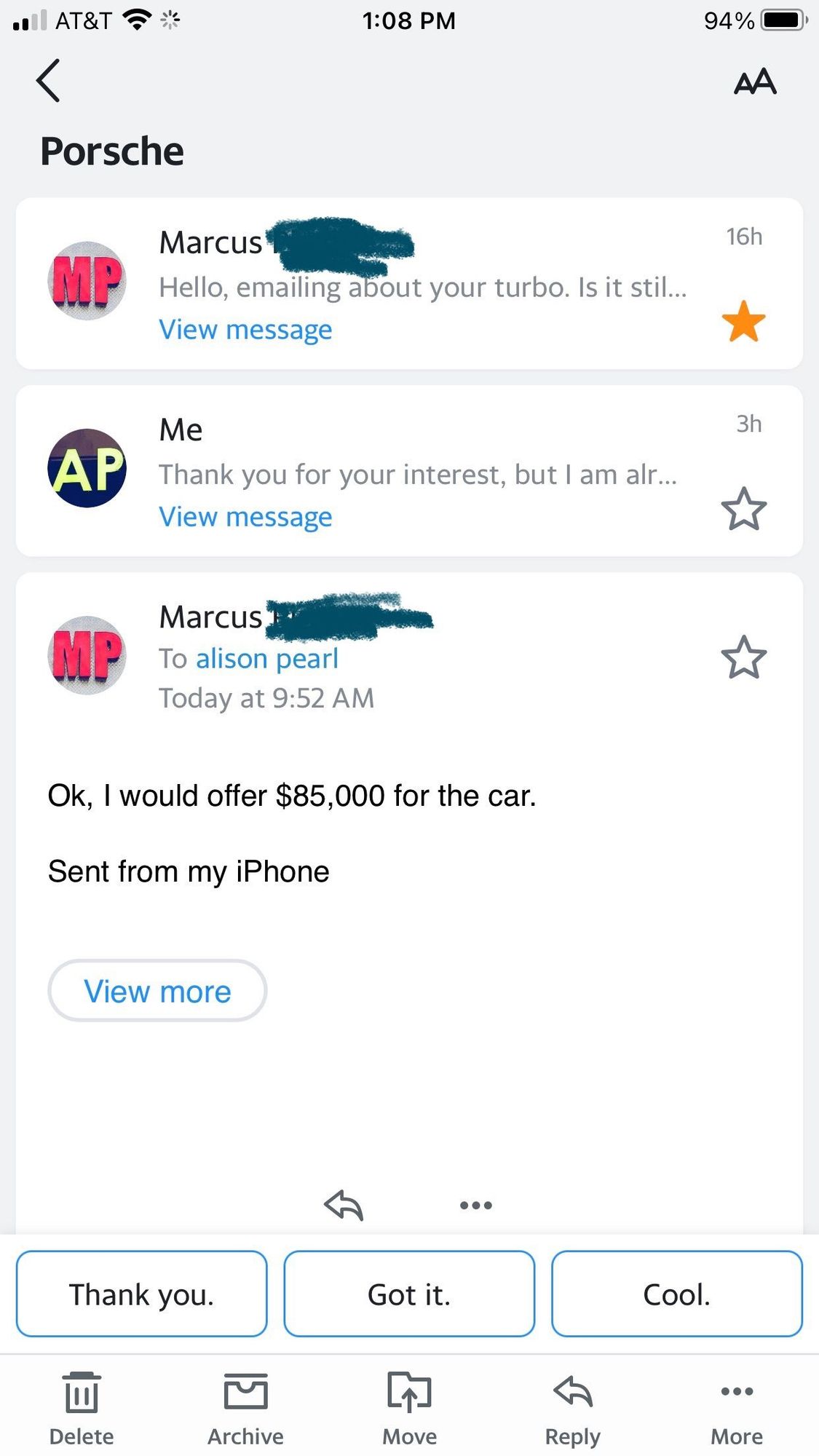This screenshot has height=1456, width=819.
Task: Delete this email conversation
Action: (82, 1408)
